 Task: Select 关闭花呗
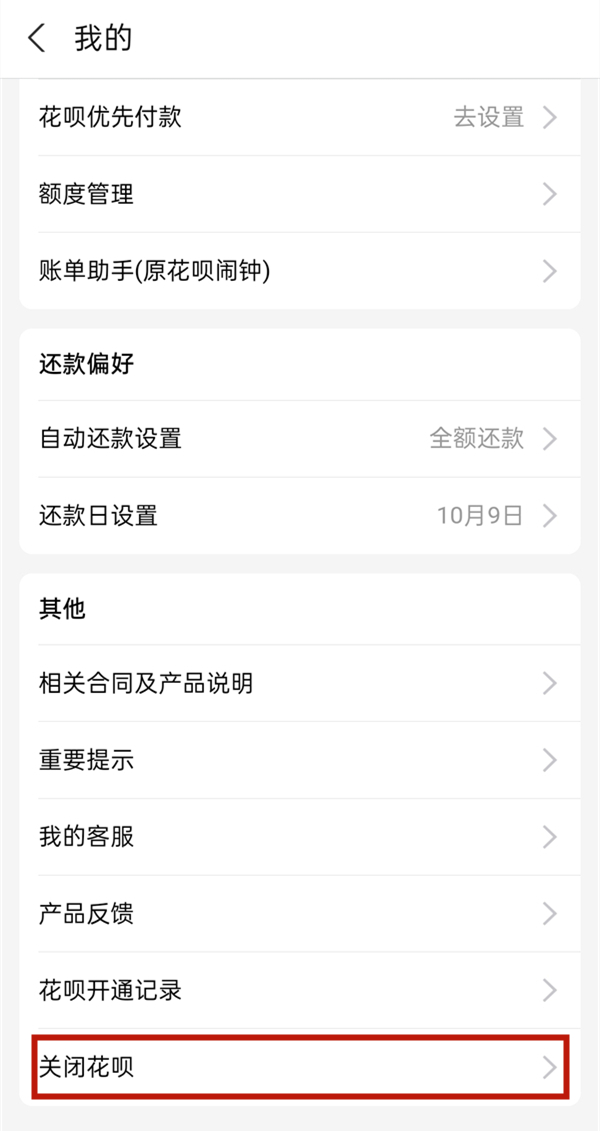click(x=299, y=1067)
